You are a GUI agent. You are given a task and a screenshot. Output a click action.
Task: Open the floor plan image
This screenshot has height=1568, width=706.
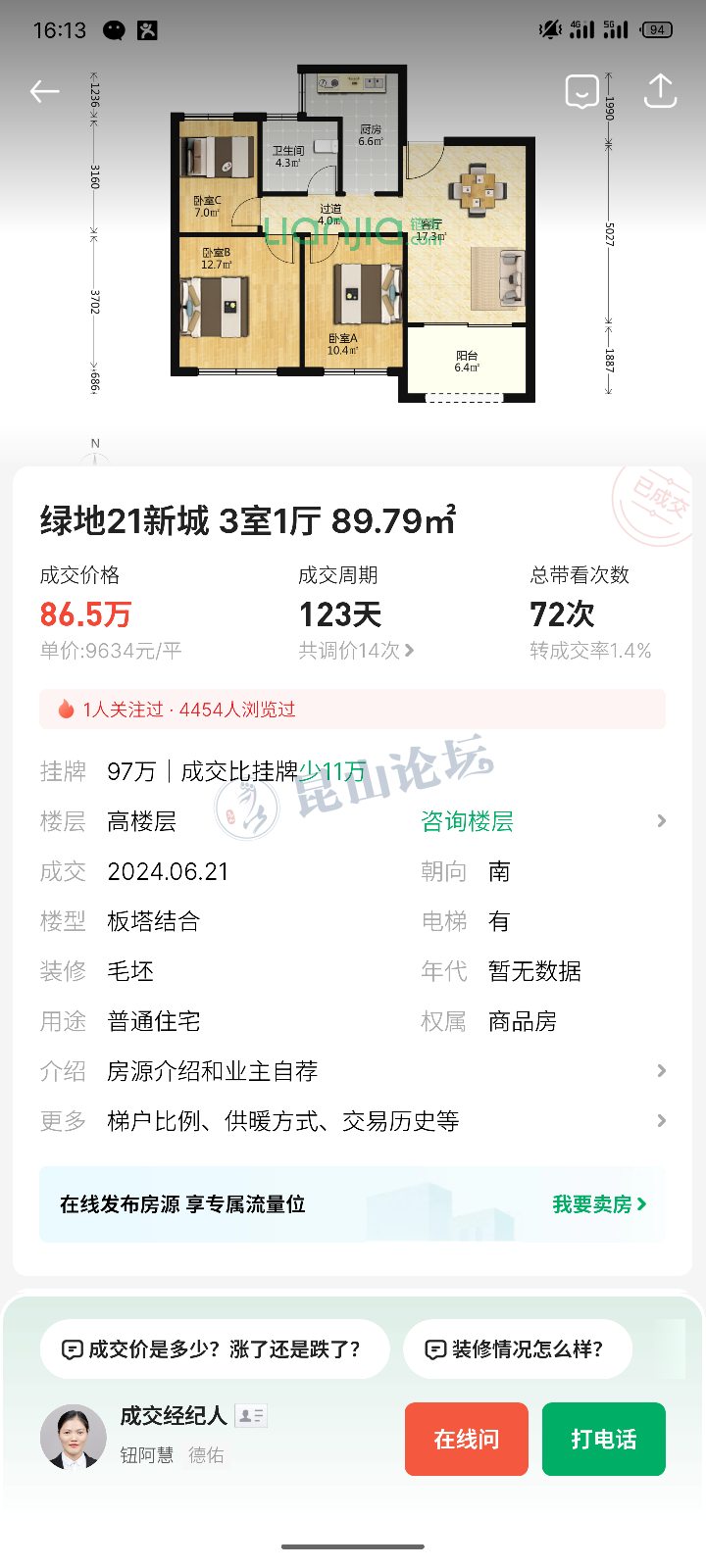click(353, 235)
